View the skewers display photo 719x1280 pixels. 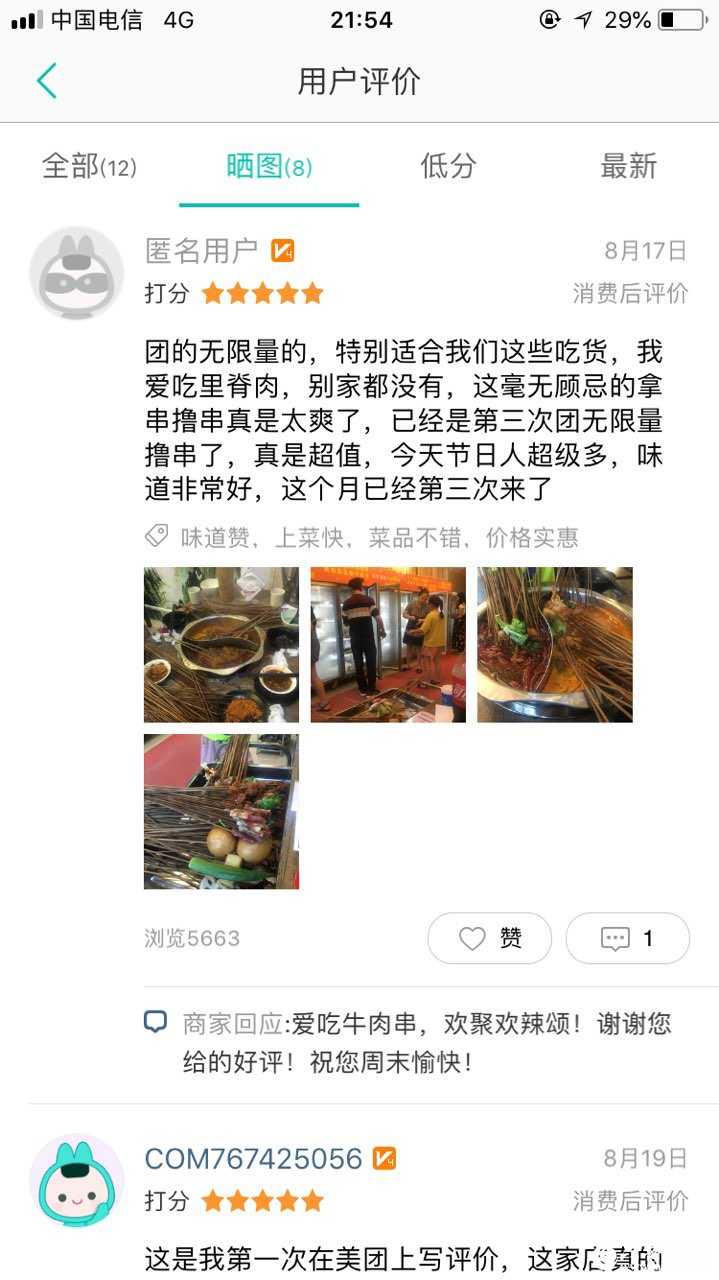tap(221, 811)
